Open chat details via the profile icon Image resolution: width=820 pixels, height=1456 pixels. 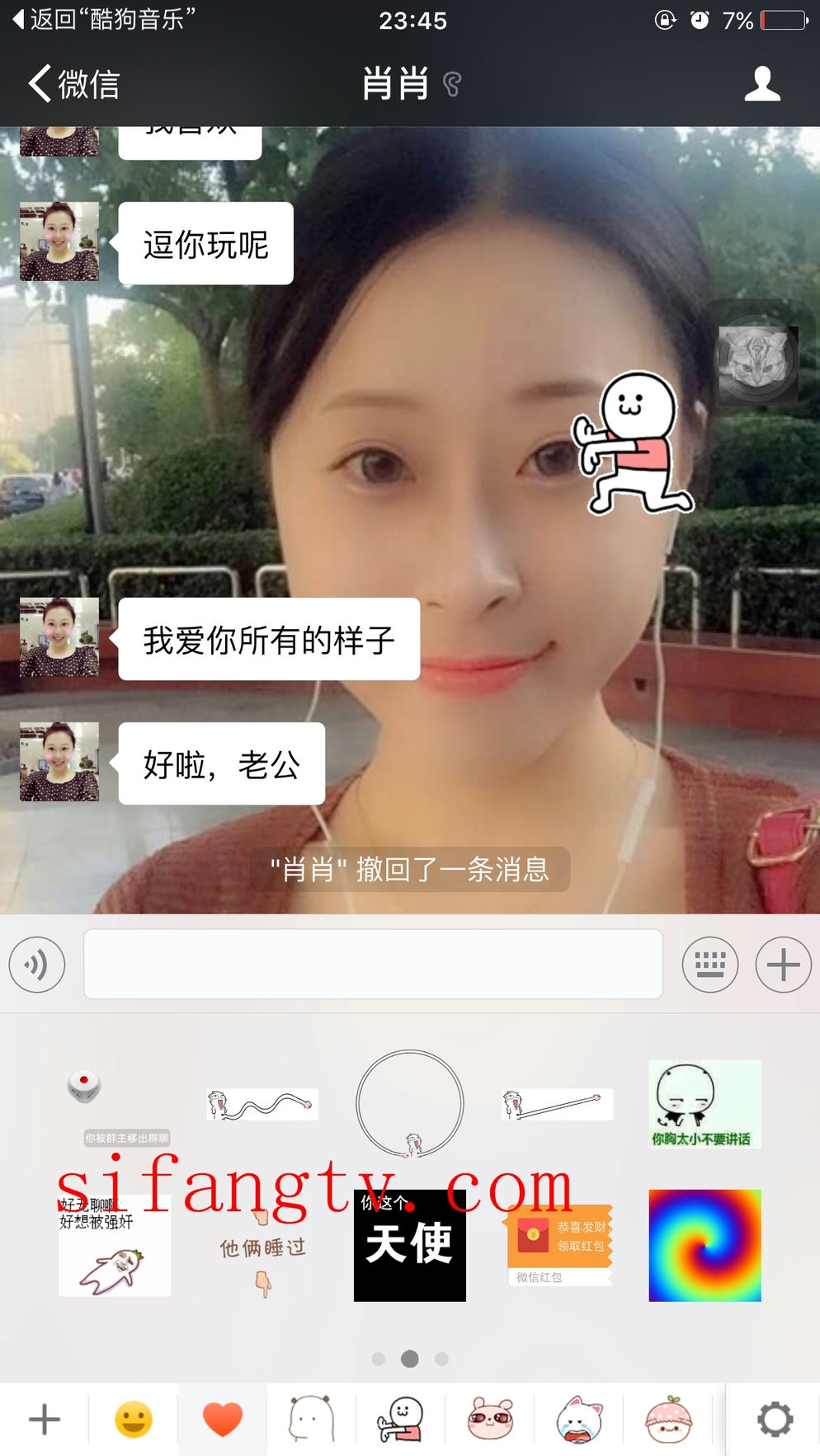click(761, 84)
